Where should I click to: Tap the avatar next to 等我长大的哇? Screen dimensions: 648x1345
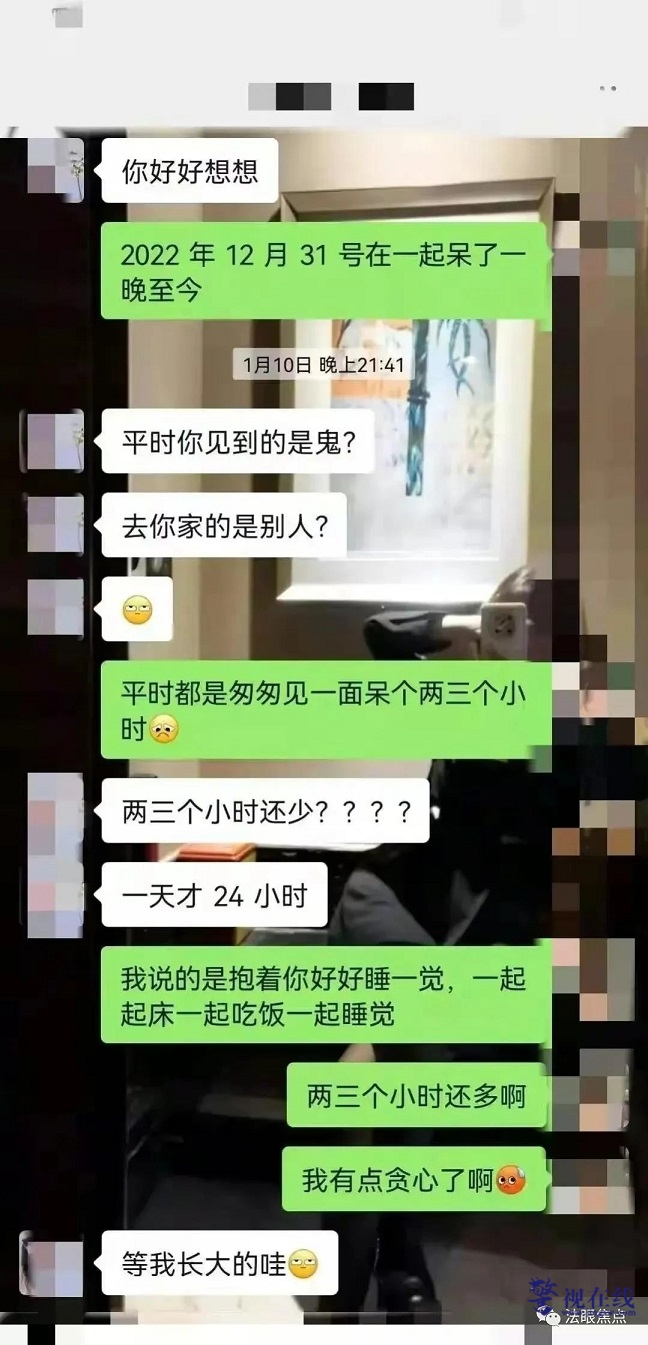53,1263
